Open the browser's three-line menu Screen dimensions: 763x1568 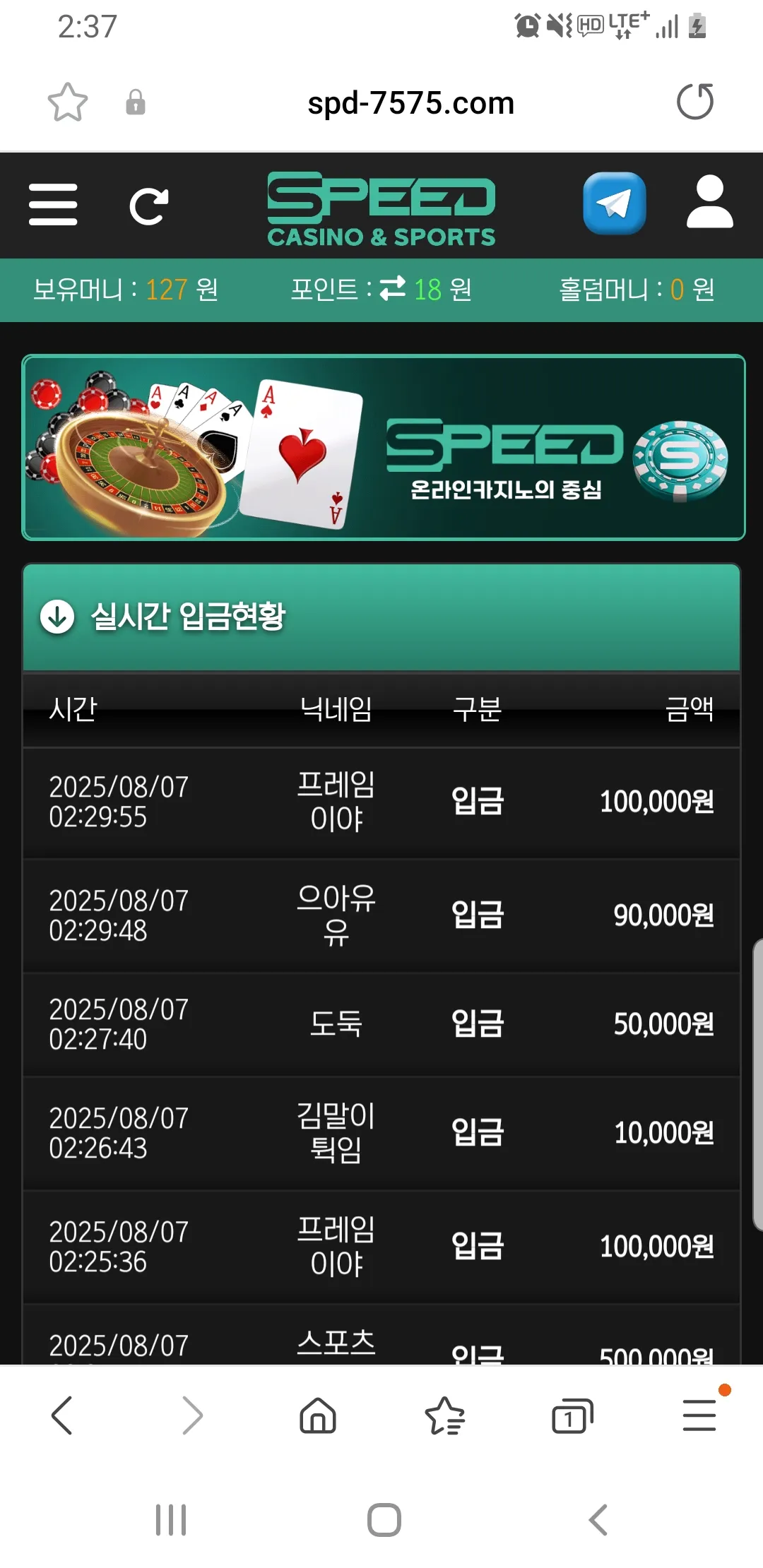[x=699, y=1415]
